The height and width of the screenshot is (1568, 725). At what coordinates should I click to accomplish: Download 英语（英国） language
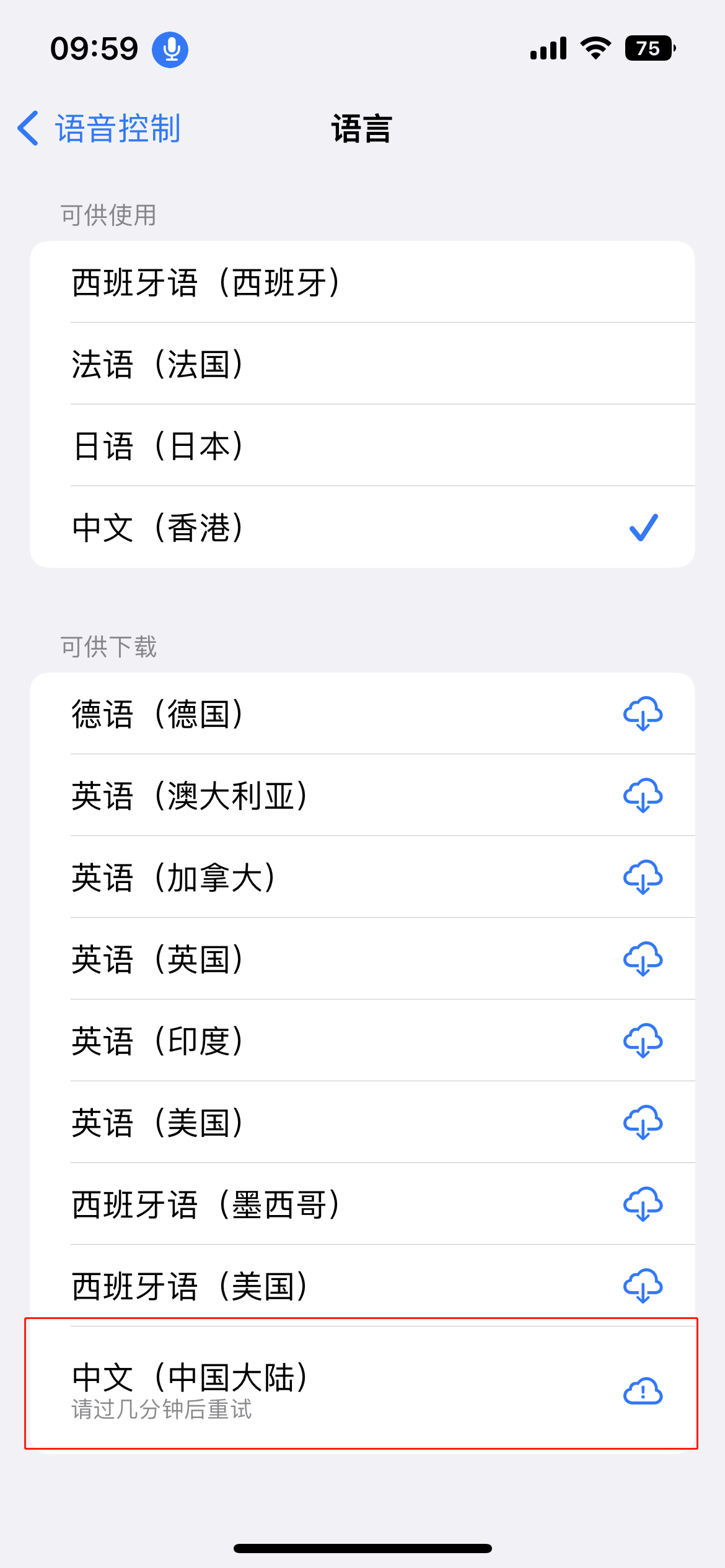click(x=643, y=959)
